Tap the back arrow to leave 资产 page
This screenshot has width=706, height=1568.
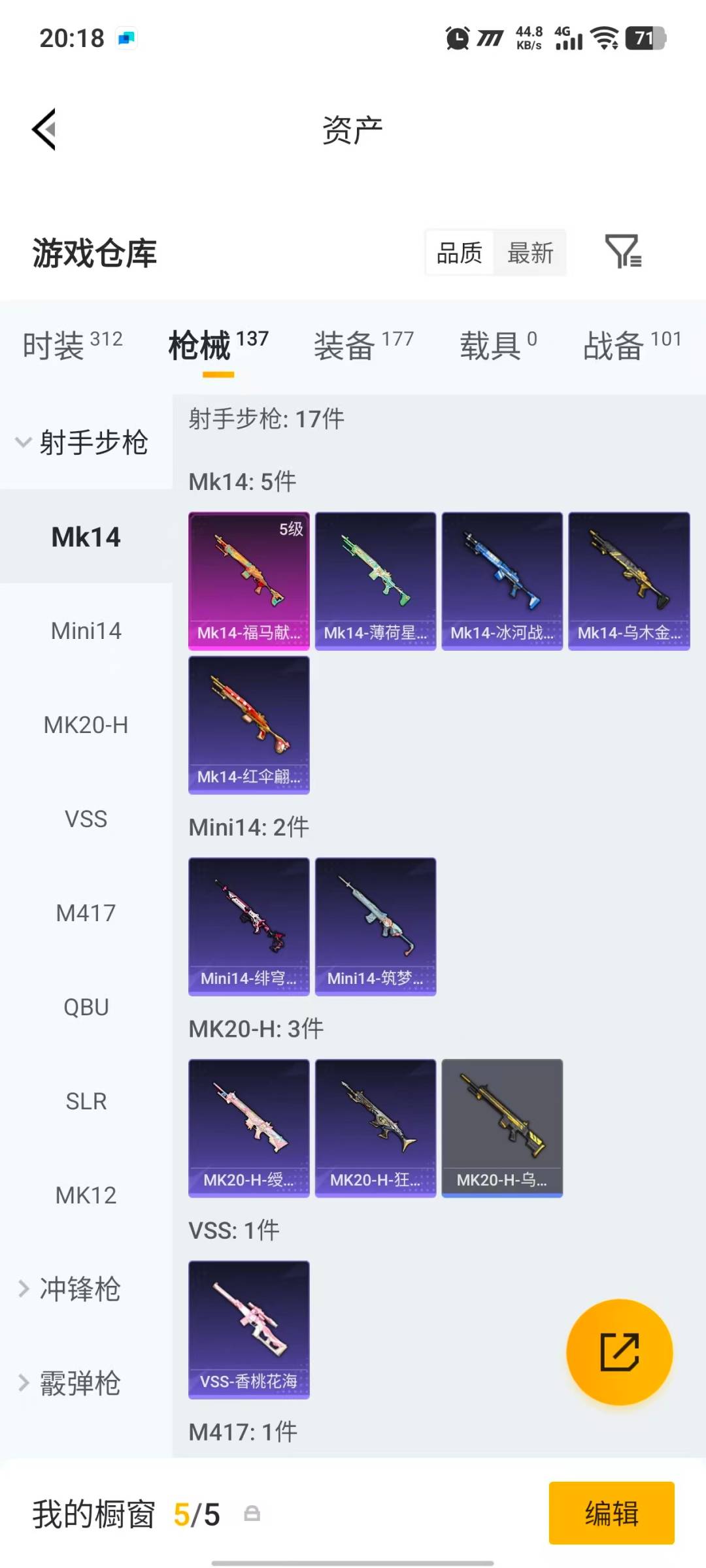[x=43, y=129]
